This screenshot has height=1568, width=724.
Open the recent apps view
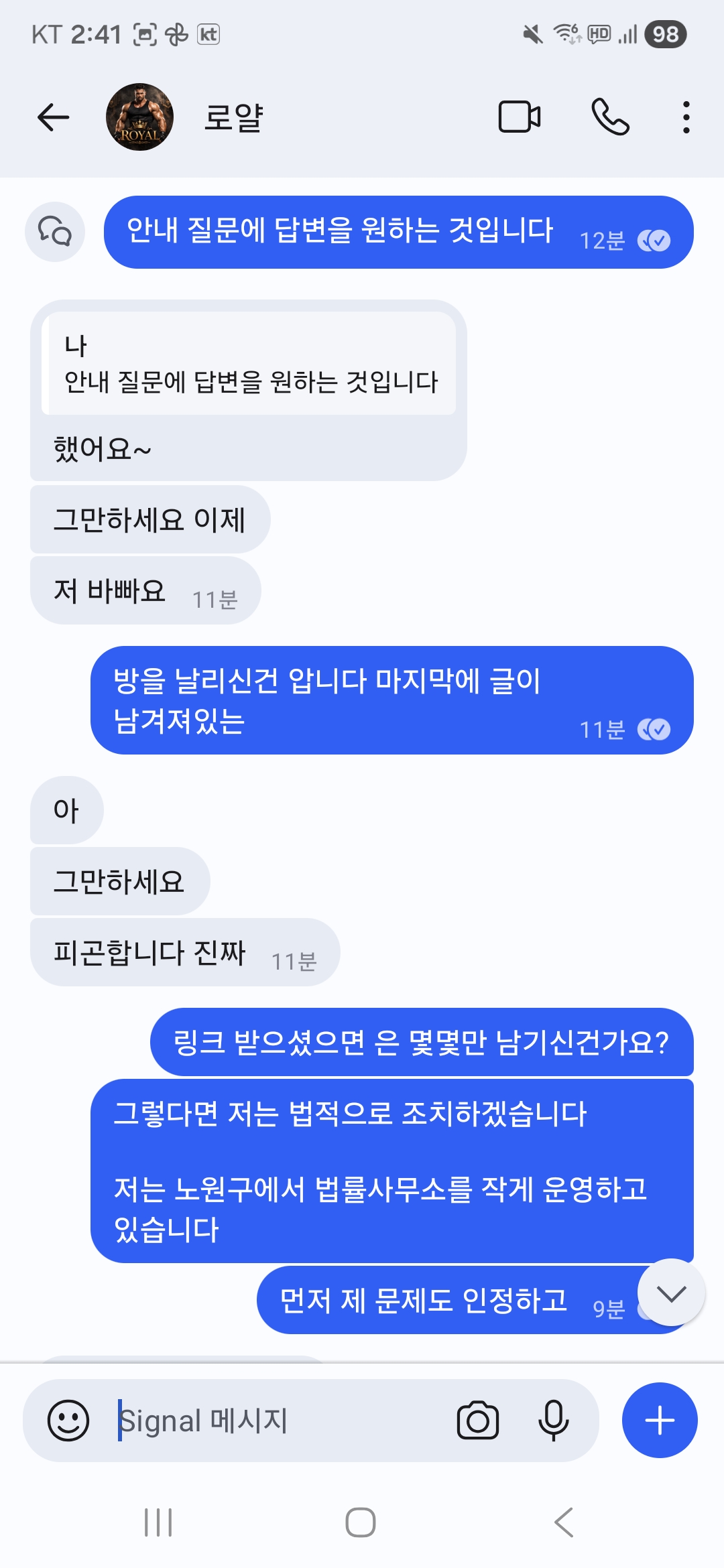pos(158,1522)
